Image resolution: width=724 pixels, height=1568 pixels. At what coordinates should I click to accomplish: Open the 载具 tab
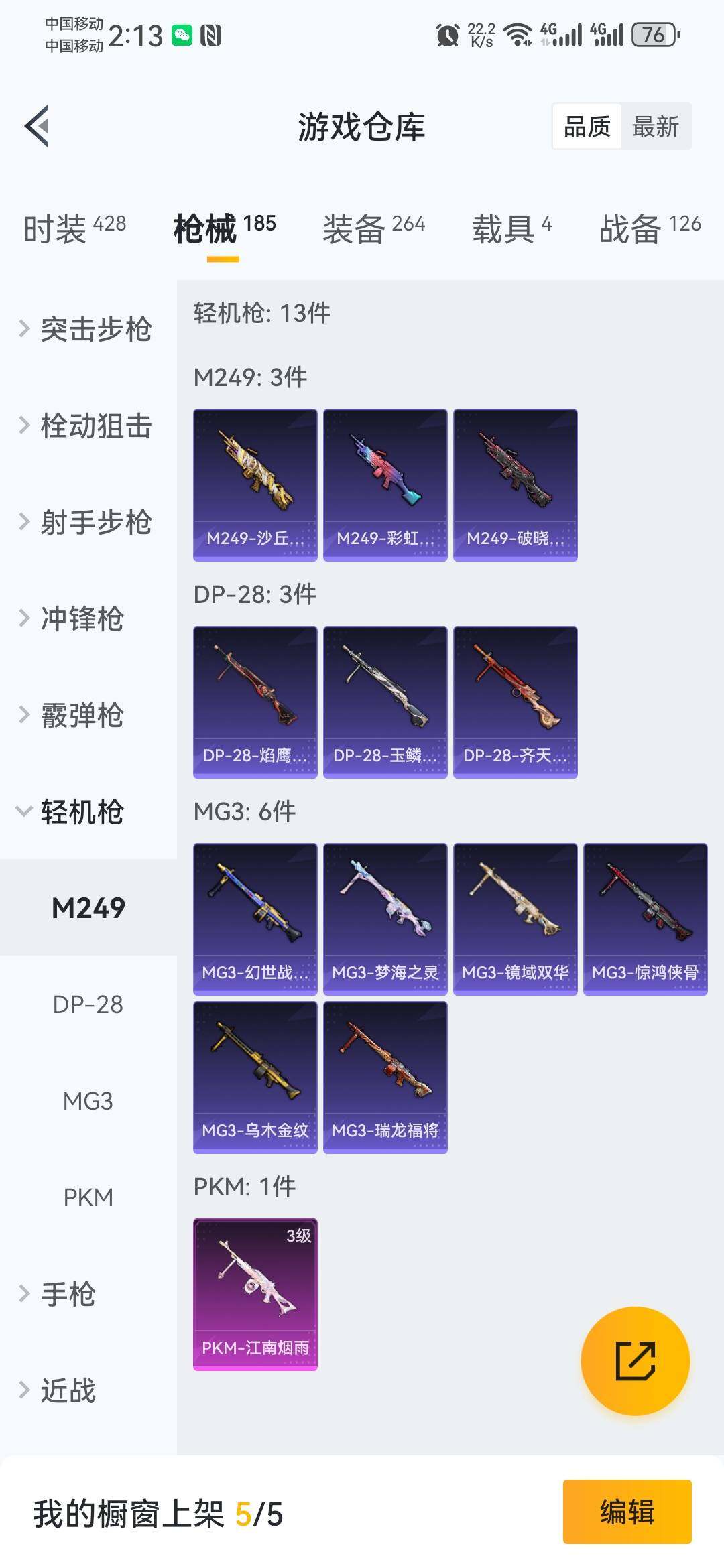coord(511,228)
